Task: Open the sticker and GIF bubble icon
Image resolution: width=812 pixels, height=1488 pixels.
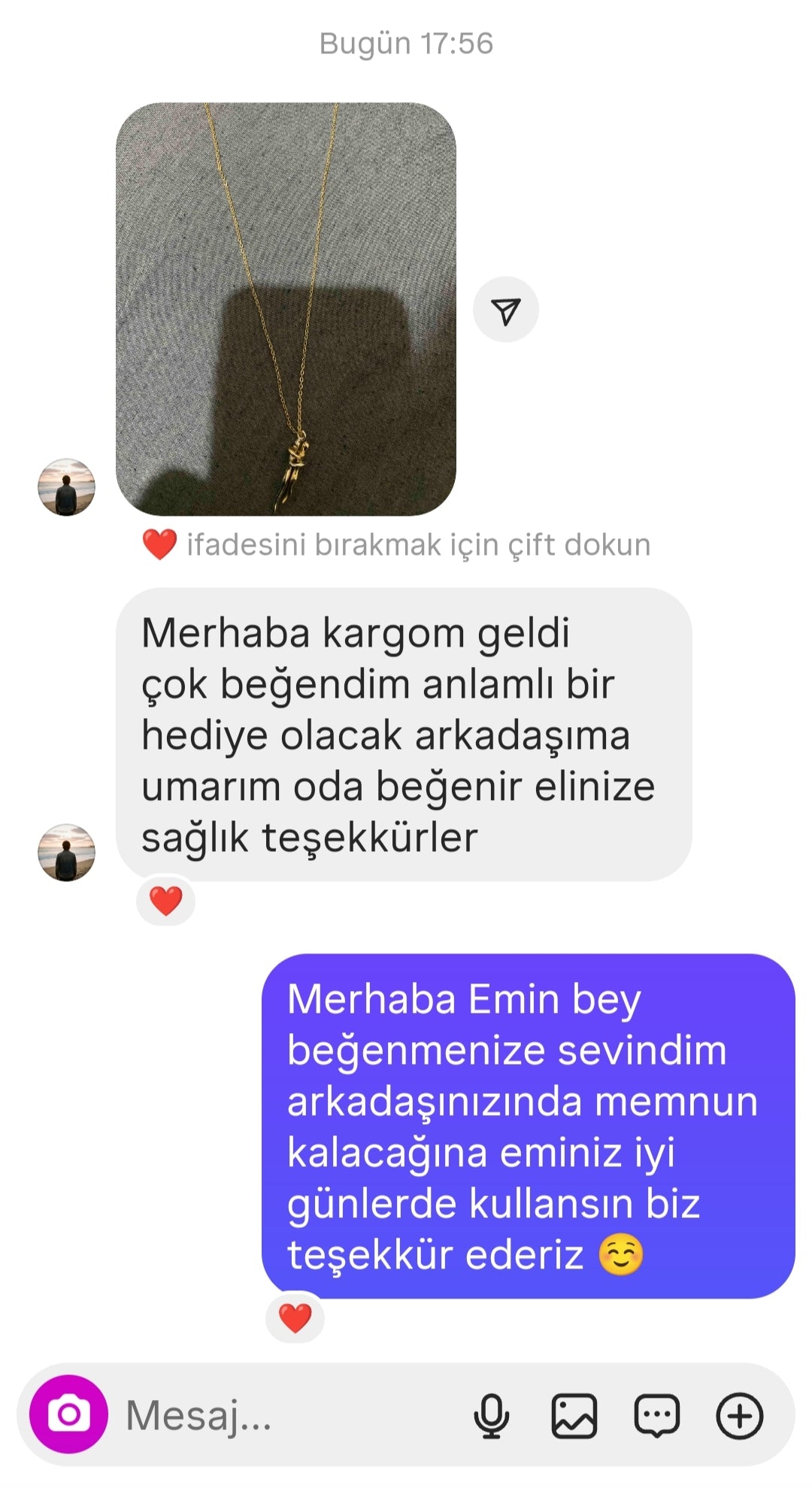Action: 657,1416
